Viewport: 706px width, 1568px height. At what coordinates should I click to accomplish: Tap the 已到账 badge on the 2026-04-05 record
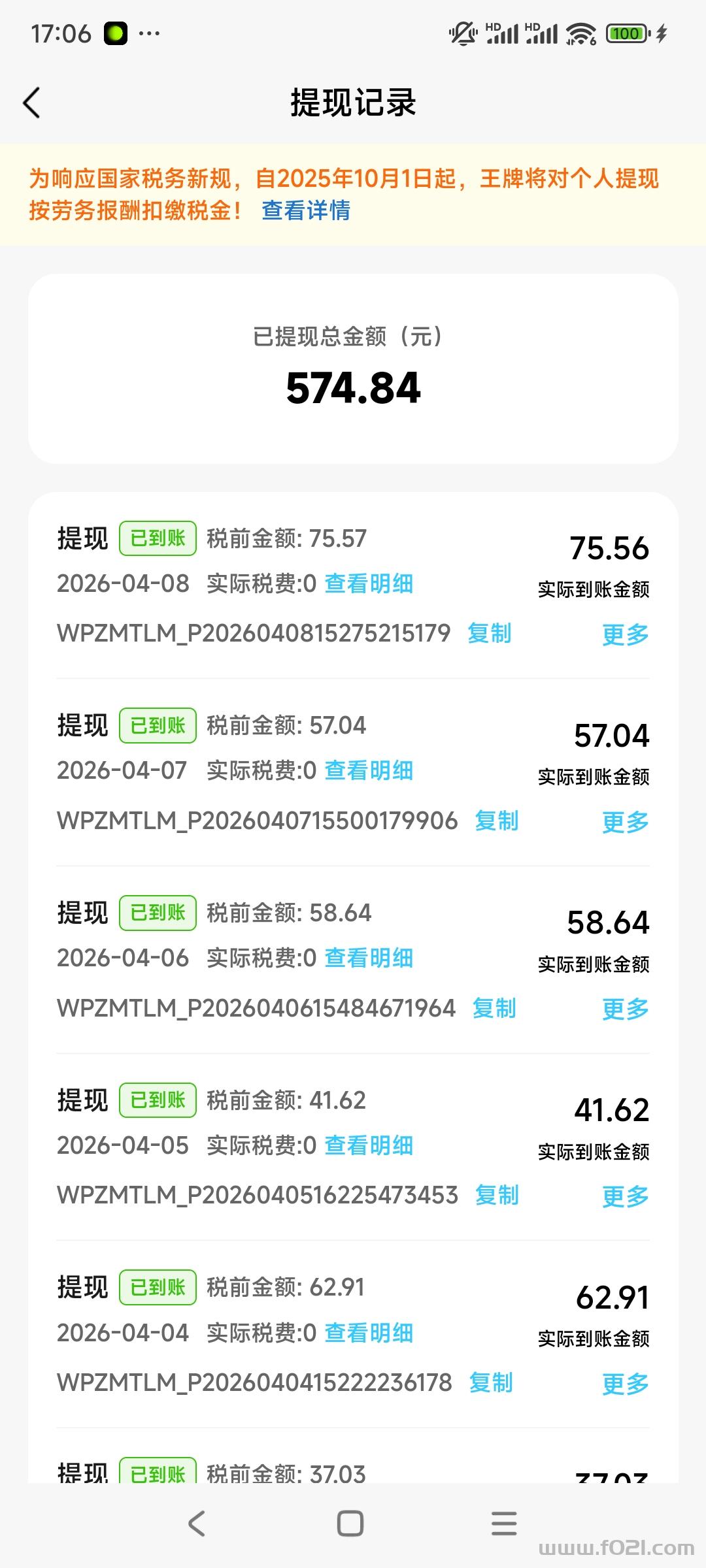tap(158, 1100)
